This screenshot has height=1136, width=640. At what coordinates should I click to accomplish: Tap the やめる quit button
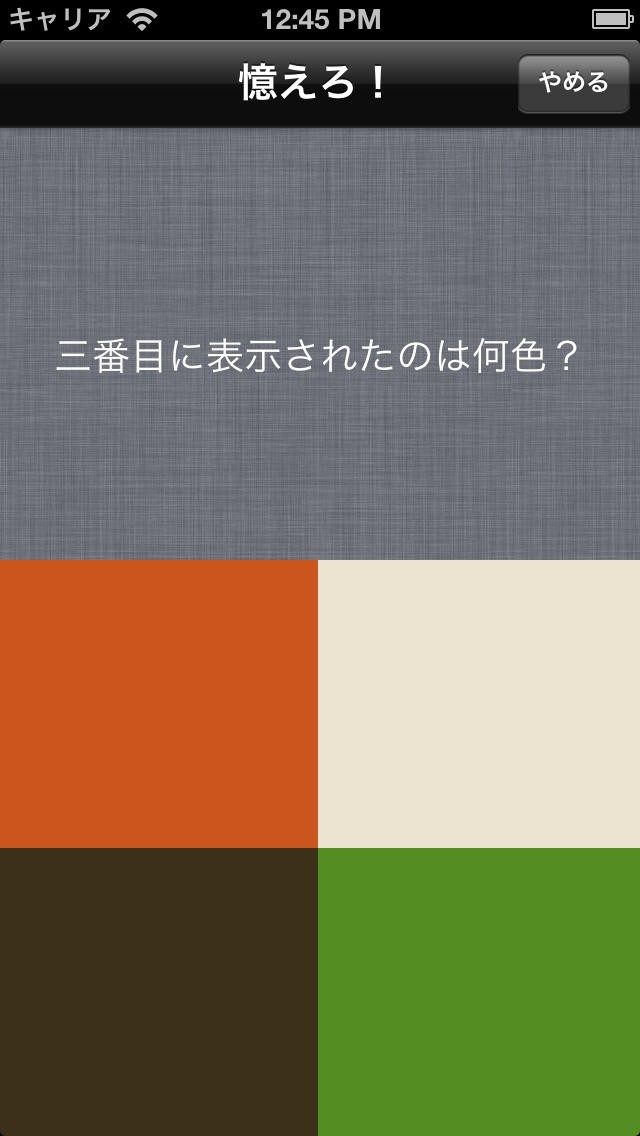573,83
